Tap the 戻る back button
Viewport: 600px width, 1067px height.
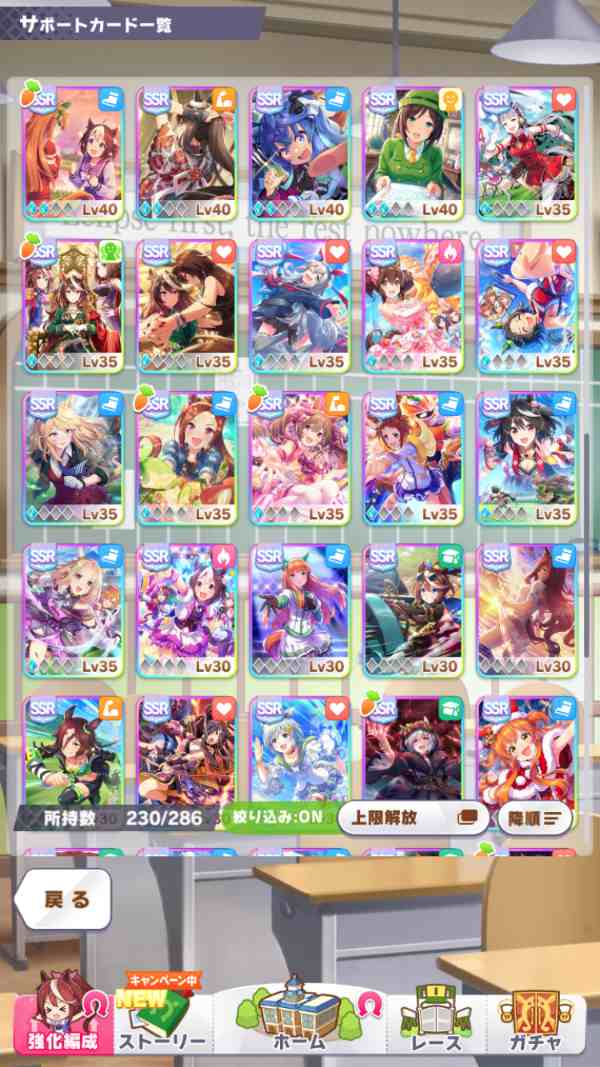tap(62, 898)
